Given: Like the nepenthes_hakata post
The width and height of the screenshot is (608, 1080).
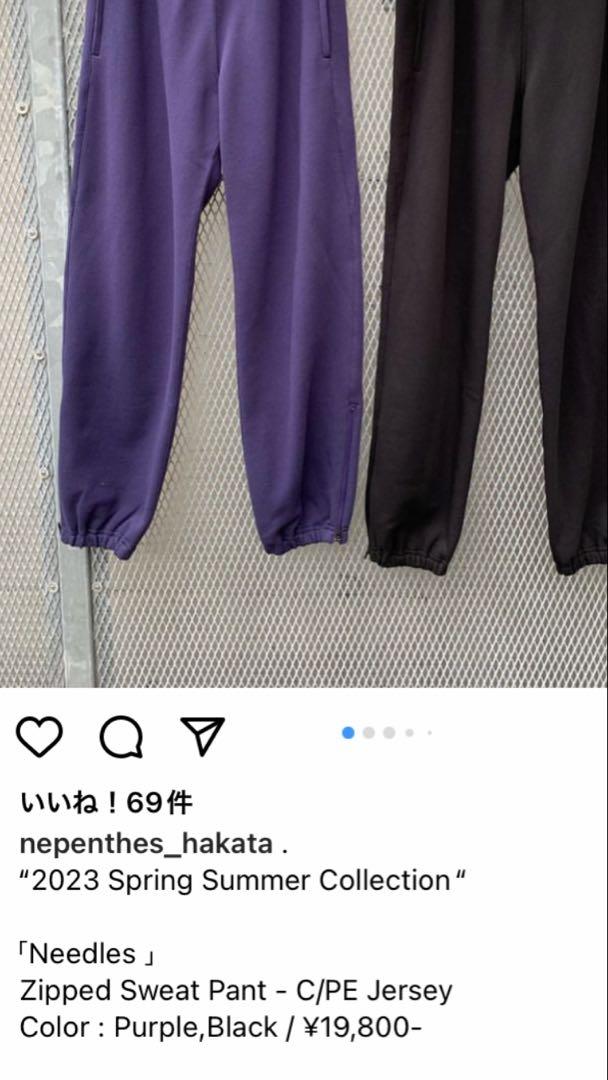Looking at the screenshot, I should pyautogui.click(x=41, y=737).
